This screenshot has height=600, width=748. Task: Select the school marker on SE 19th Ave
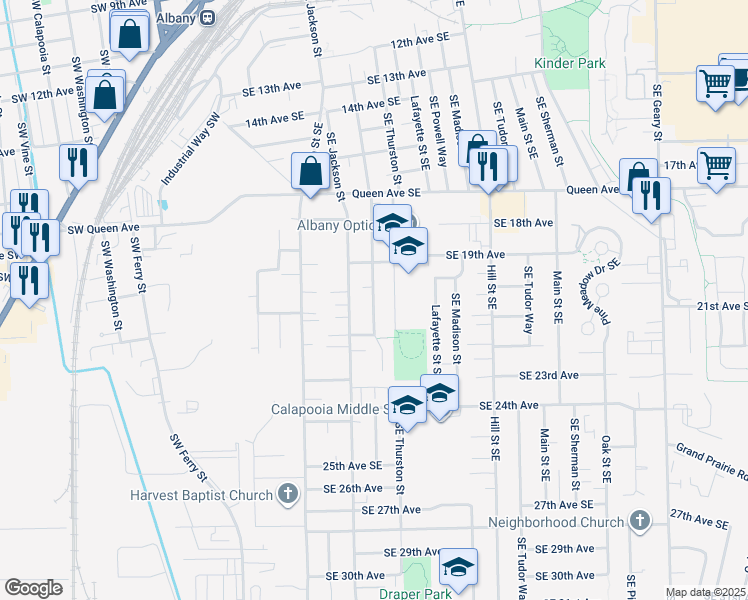point(408,247)
